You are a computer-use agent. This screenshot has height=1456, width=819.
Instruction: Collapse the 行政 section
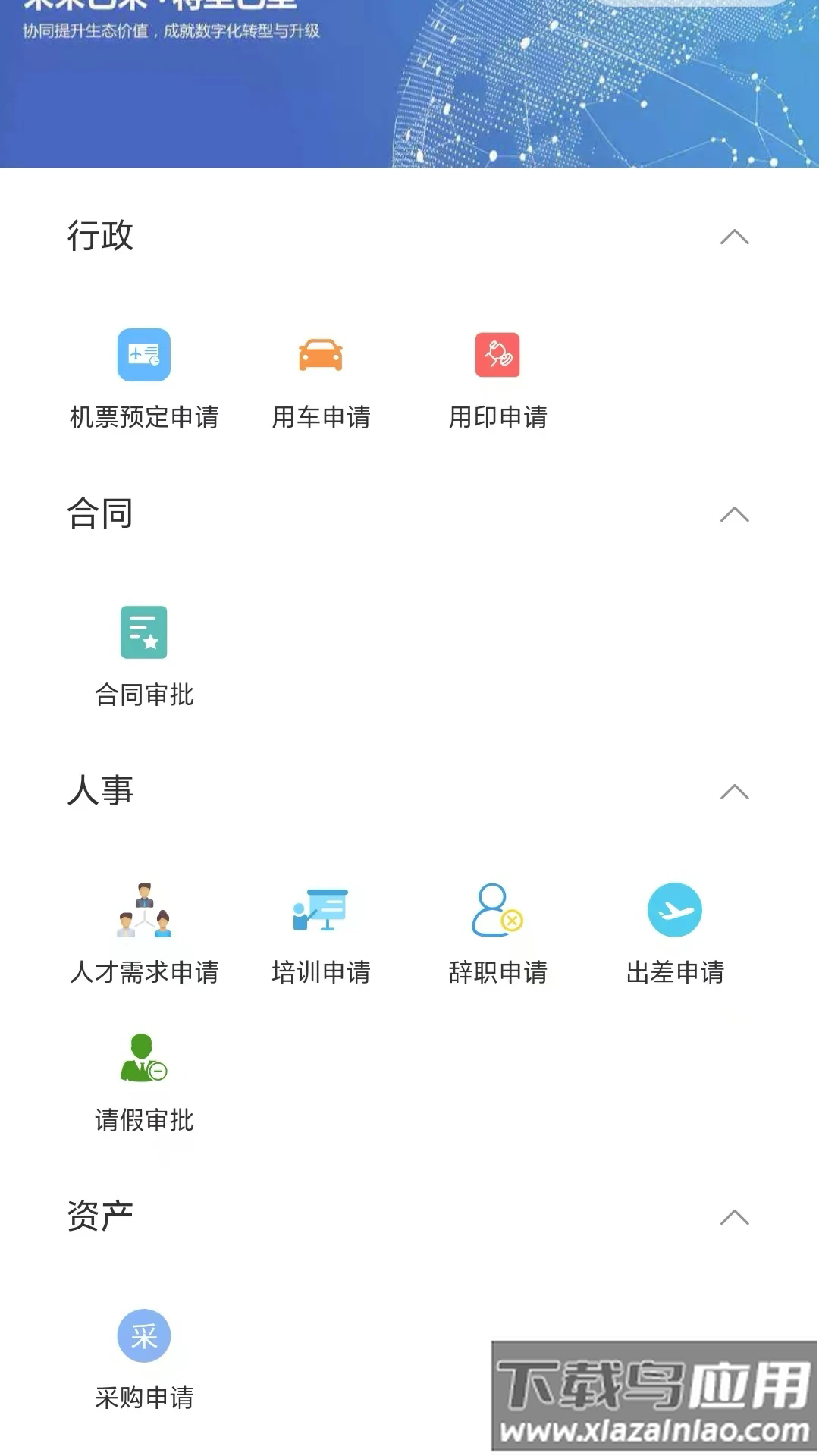(733, 238)
